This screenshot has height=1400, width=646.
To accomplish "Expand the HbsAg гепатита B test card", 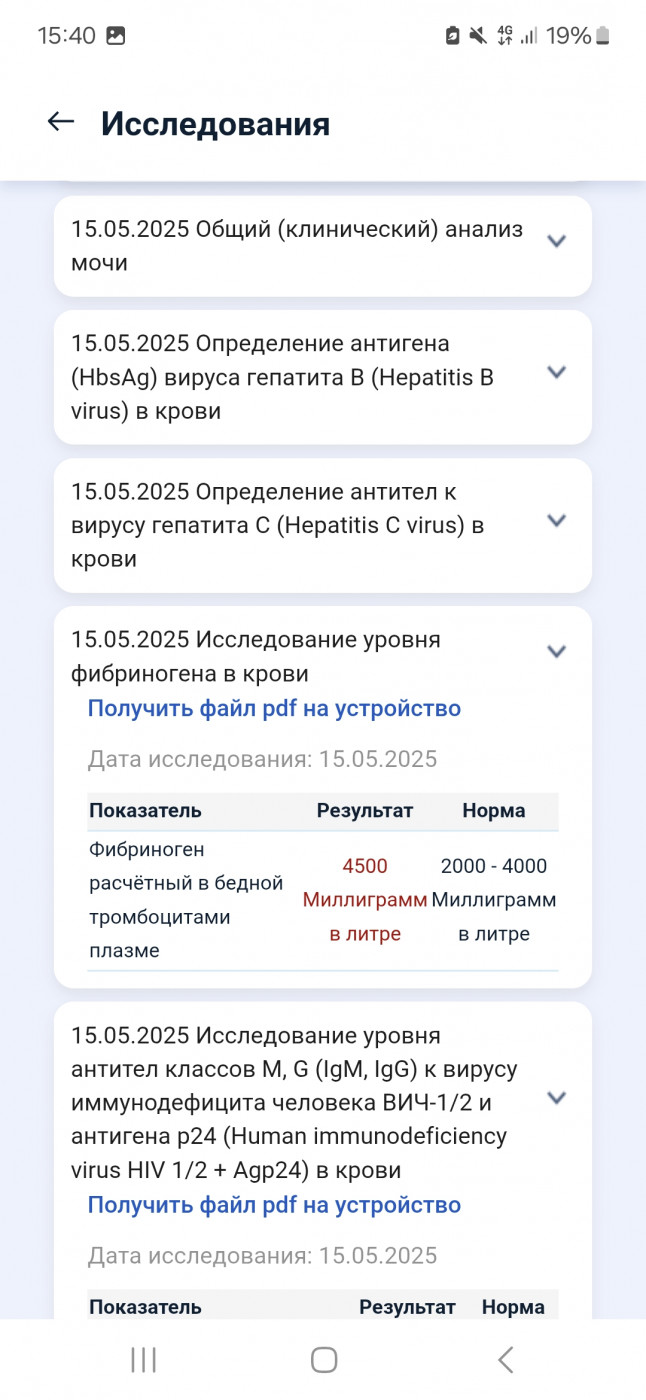I will [x=557, y=372].
